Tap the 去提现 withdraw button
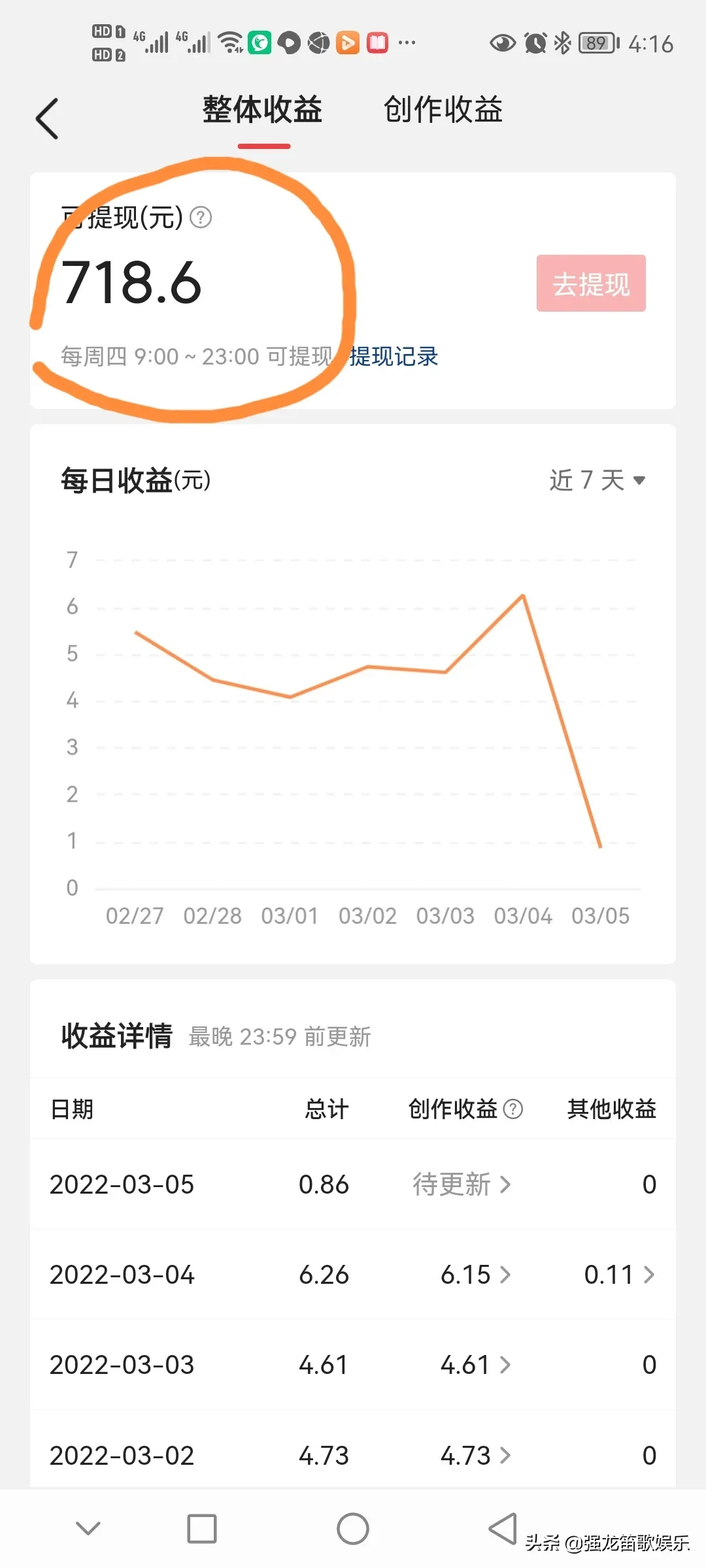Image resolution: width=706 pixels, height=1568 pixels. click(x=591, y=284)
